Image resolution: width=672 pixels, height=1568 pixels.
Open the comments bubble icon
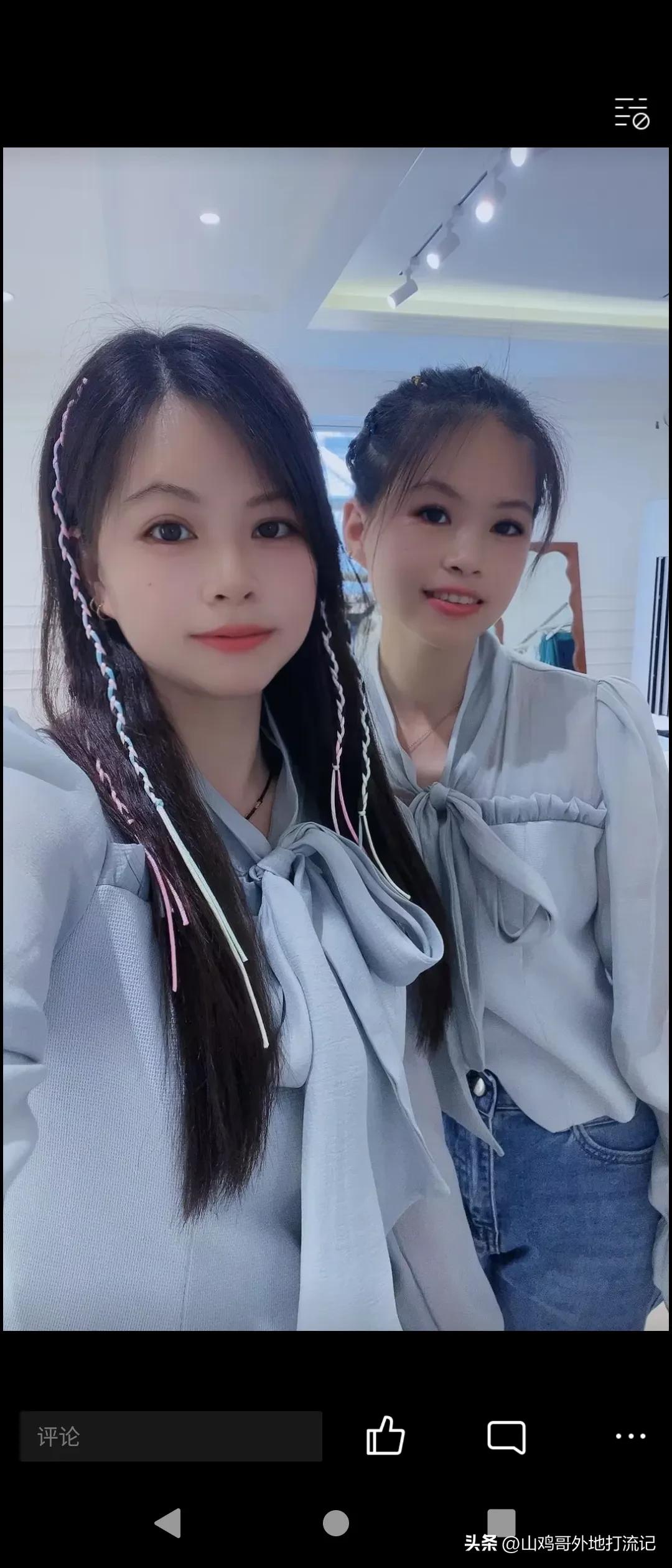click(x=506, y=1436)
